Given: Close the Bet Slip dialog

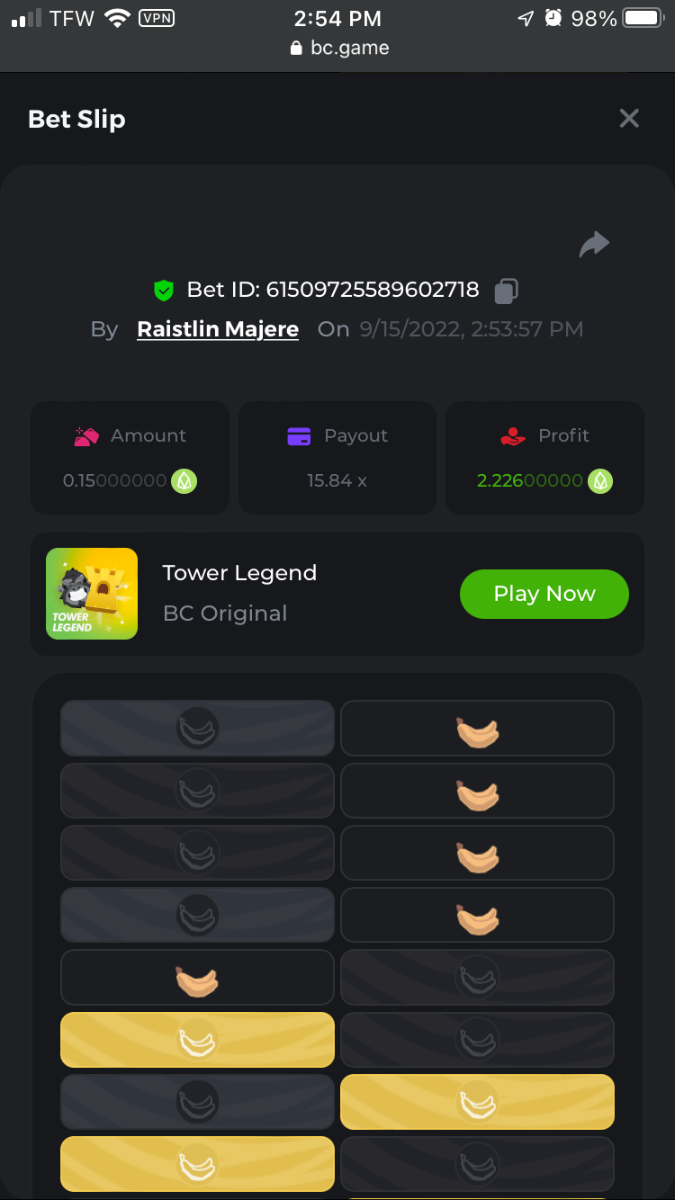Looking at the screenshot, I should coord(629,119).
